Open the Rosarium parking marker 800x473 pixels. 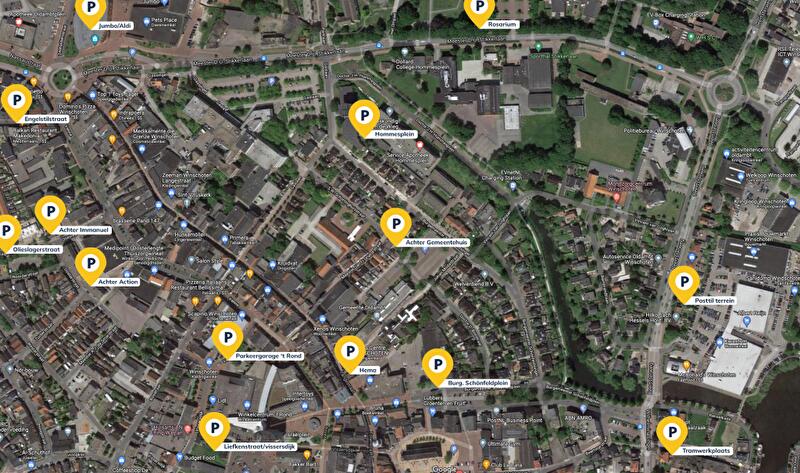[x=479, y=8]
